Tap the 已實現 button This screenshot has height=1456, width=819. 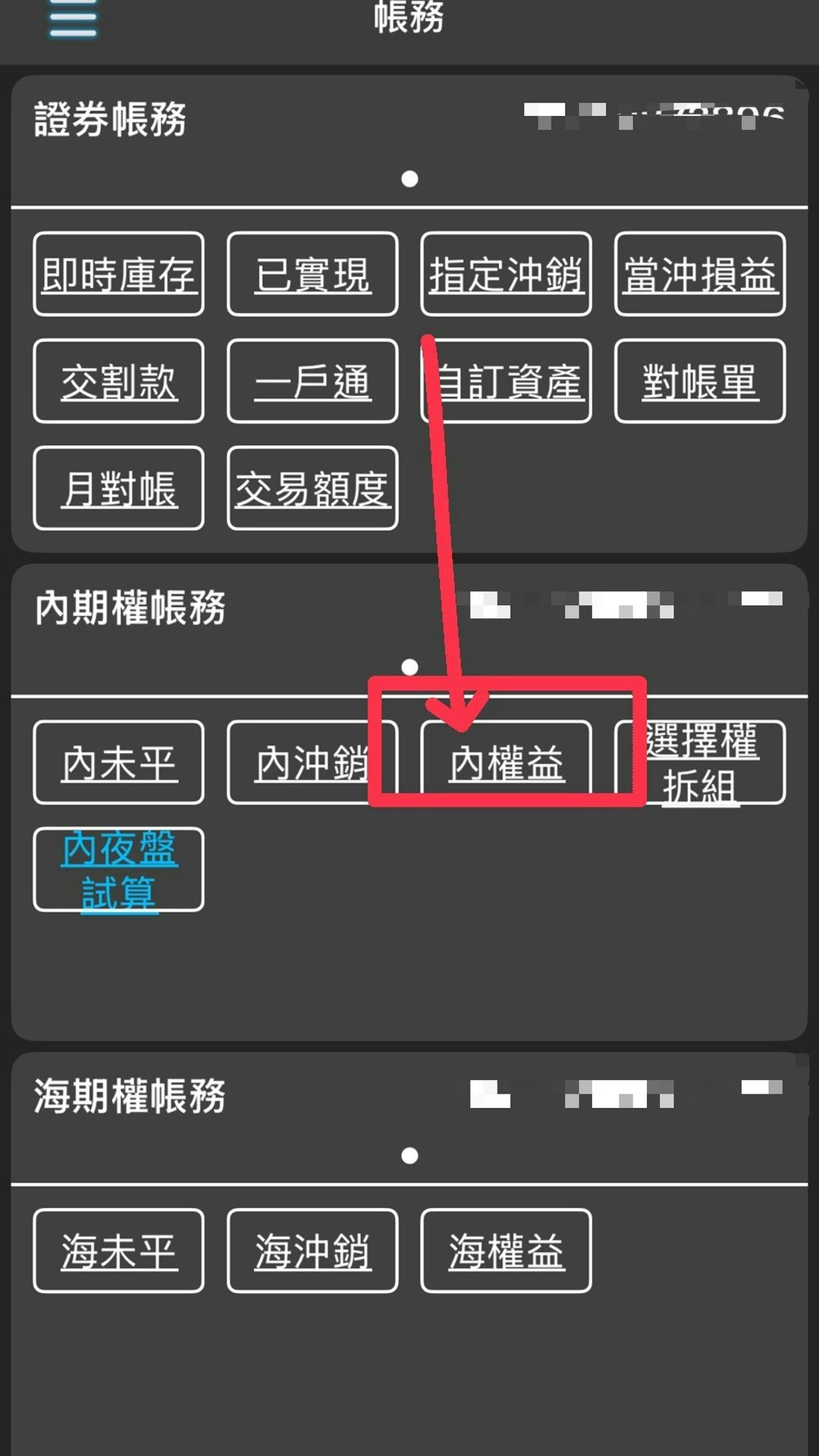coord(312,274)
